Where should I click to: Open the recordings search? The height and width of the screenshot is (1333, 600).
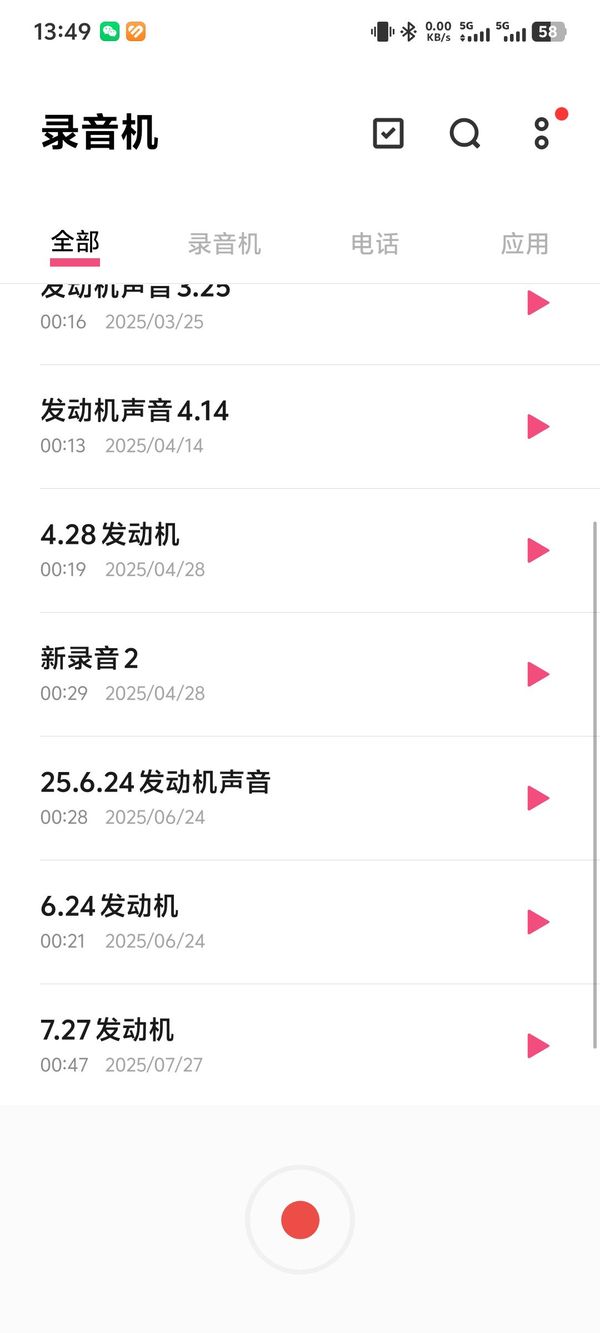(465, 133)
